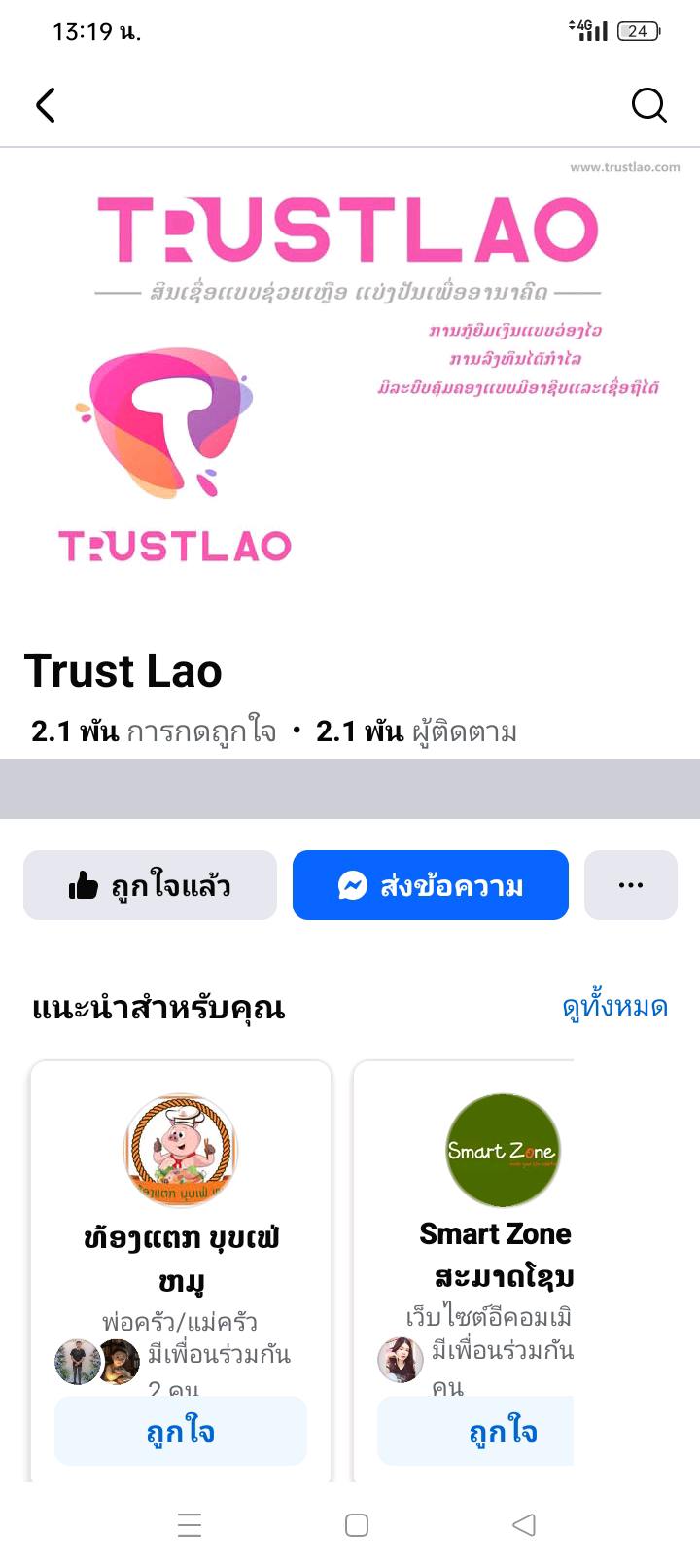
Task: Go to the system home screen
Action: point(357,1524)
